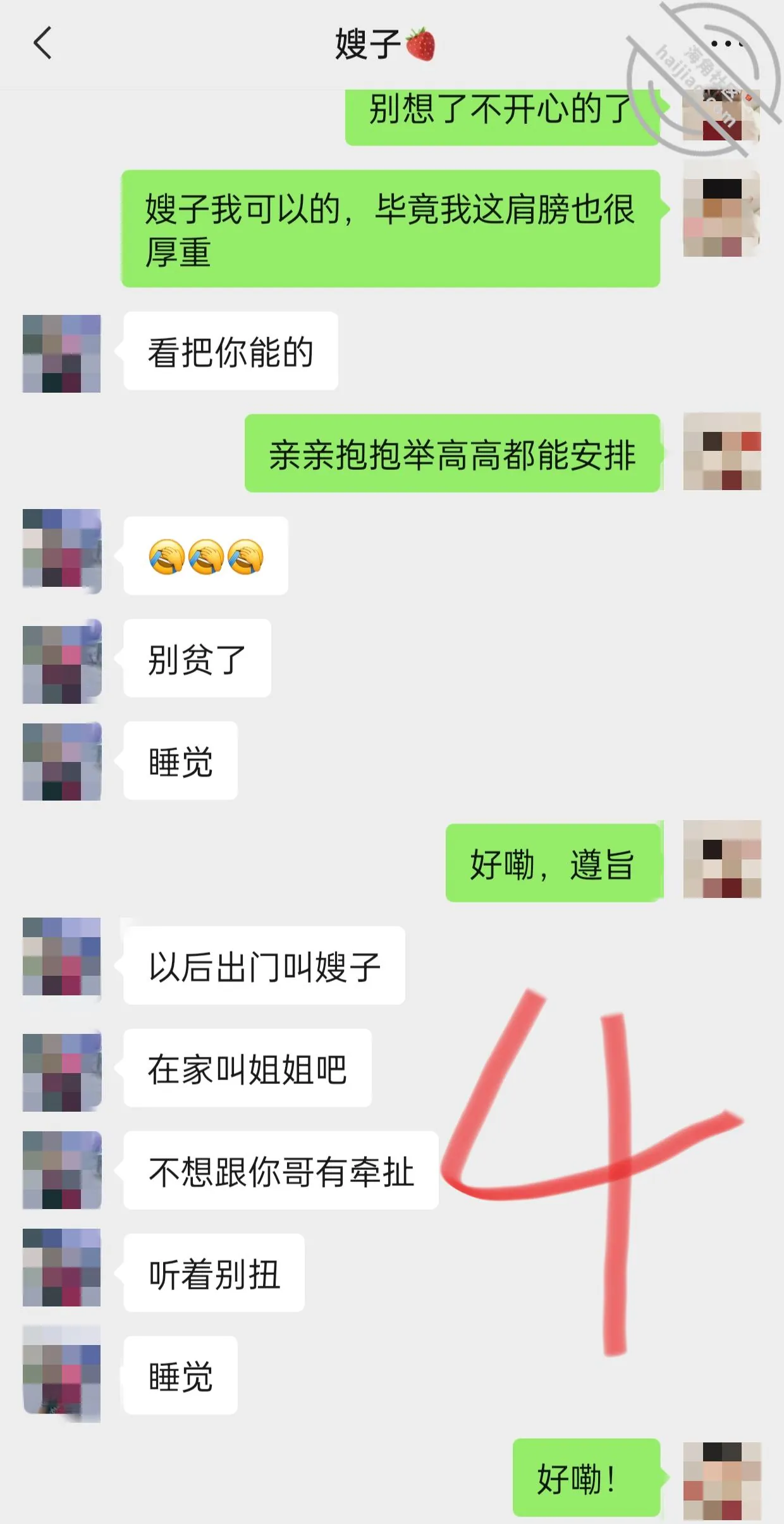Open the contact avatar beside 以后出门叫嫂子
Viewport: 784px width, 1524px height.
(x=62, y=957)
